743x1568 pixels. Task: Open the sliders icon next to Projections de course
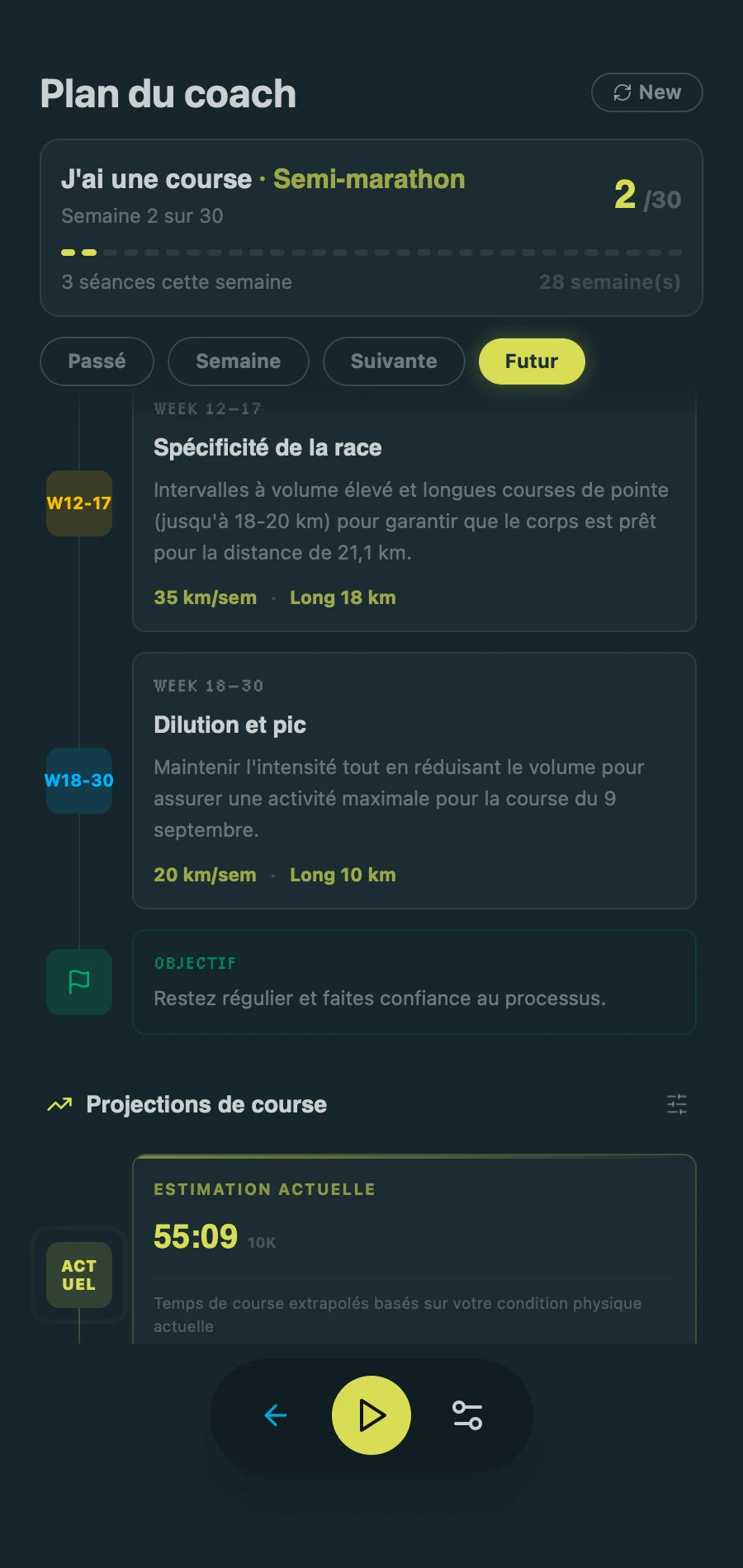coord(677,1104)
